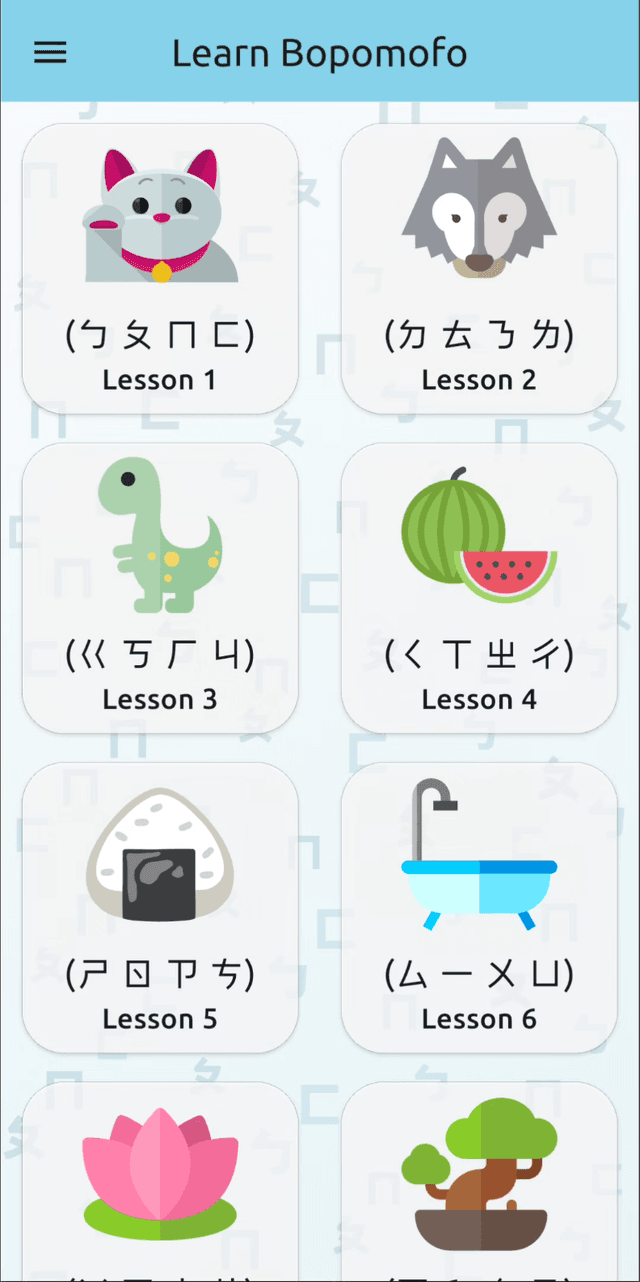This screenshot has height=1282, width=640.
Task: Open Lesson 4 watermelon card
Action: point(479,588)
